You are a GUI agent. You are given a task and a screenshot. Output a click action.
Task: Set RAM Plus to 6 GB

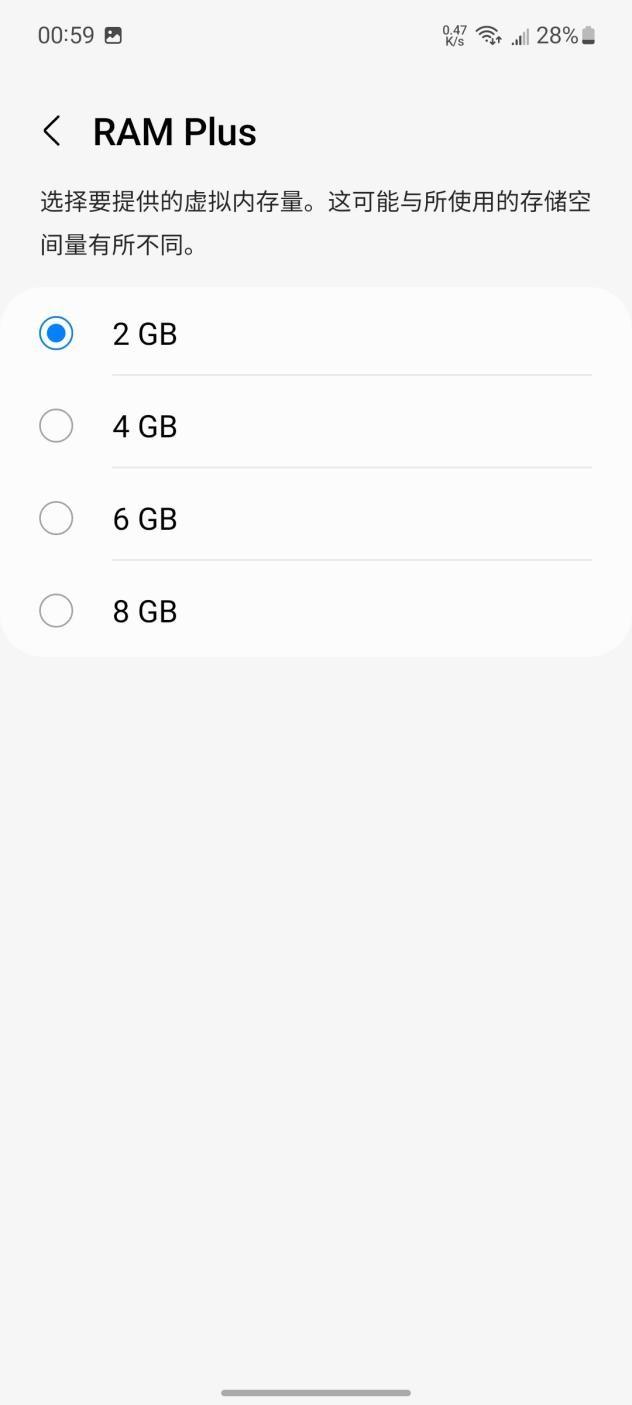(56, 518)
